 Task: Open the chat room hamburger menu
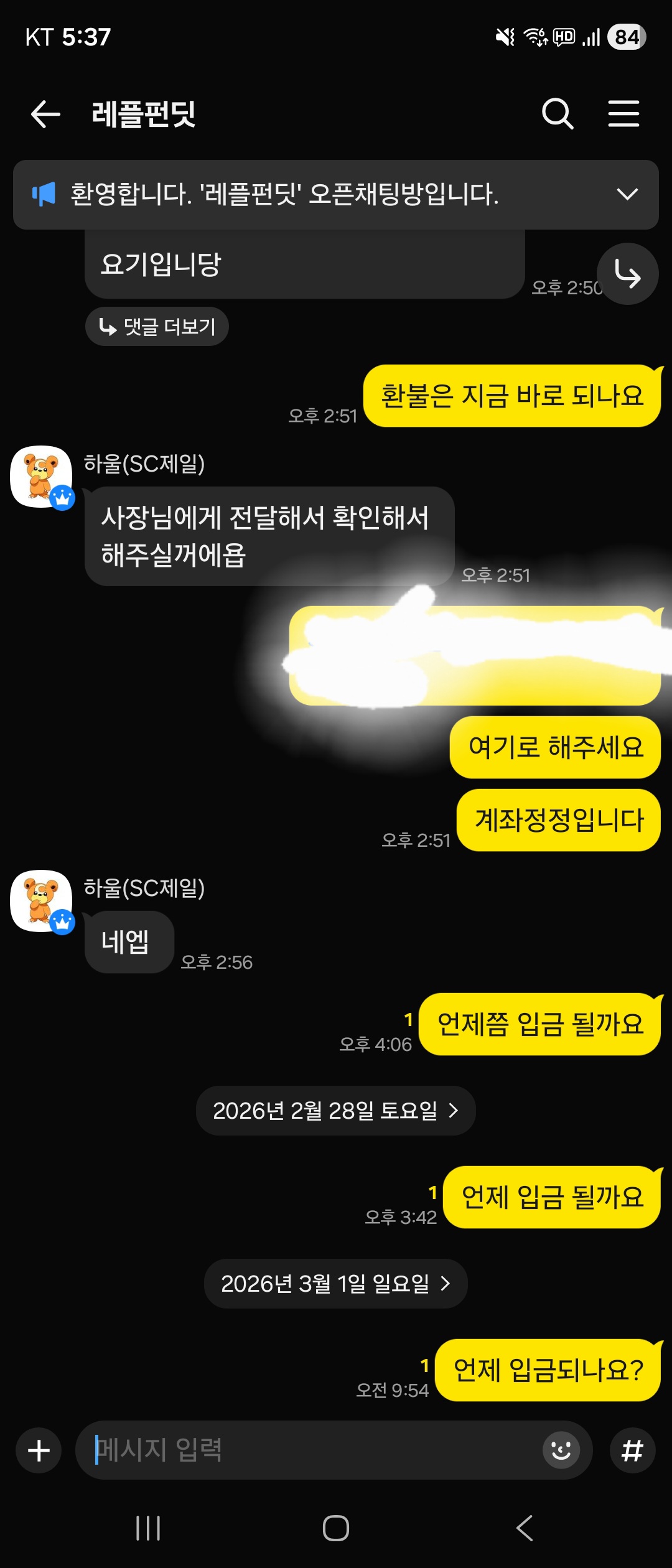pyautogui.click(x=623, y=114)
